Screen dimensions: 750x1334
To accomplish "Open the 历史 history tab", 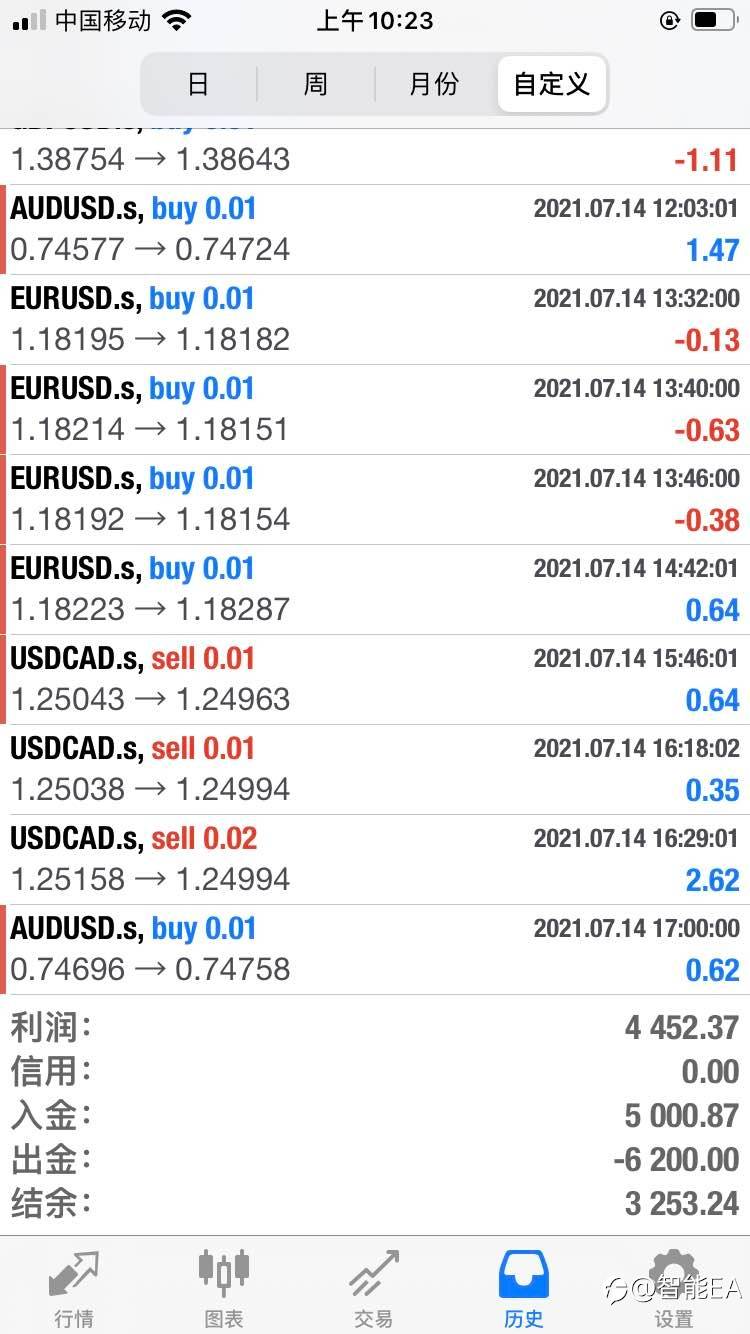I will [x=524, y=1289].
